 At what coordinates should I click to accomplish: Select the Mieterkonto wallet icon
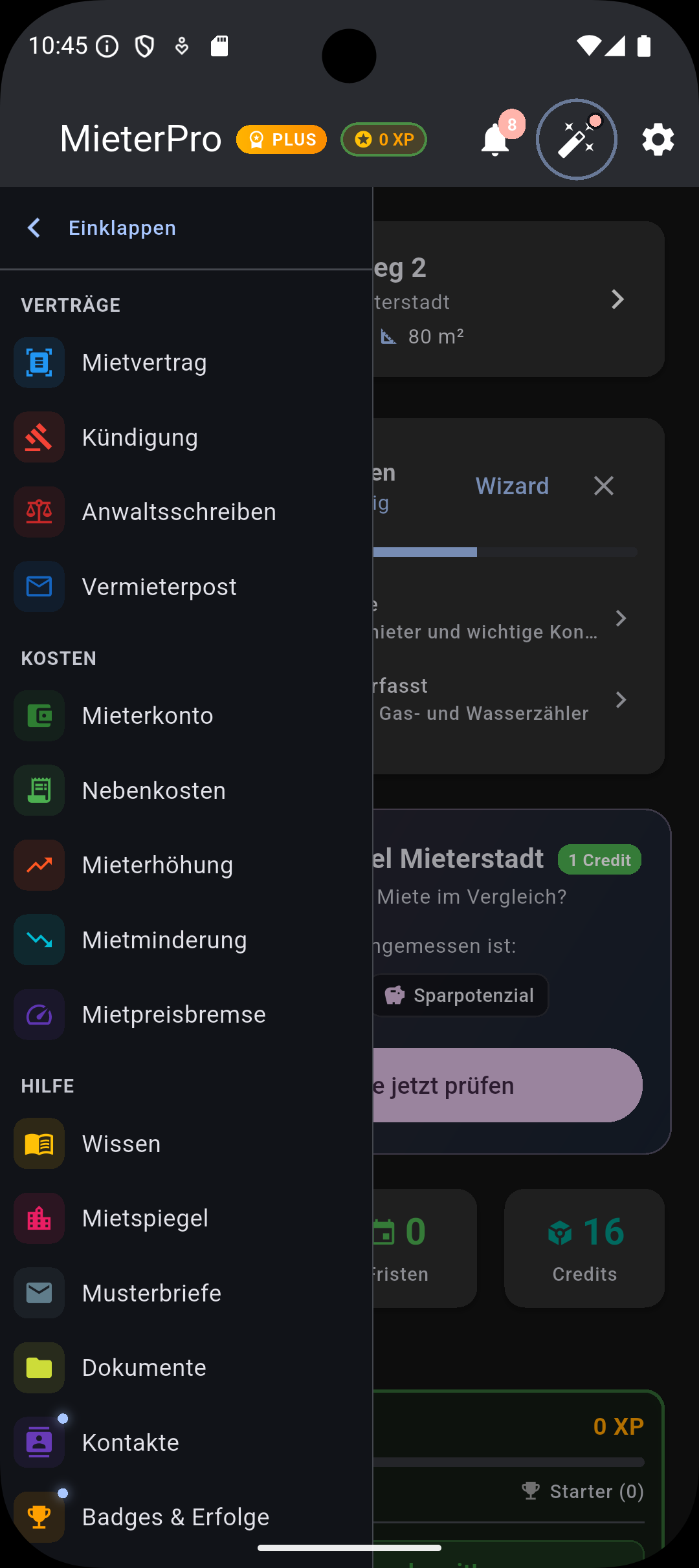39,715
